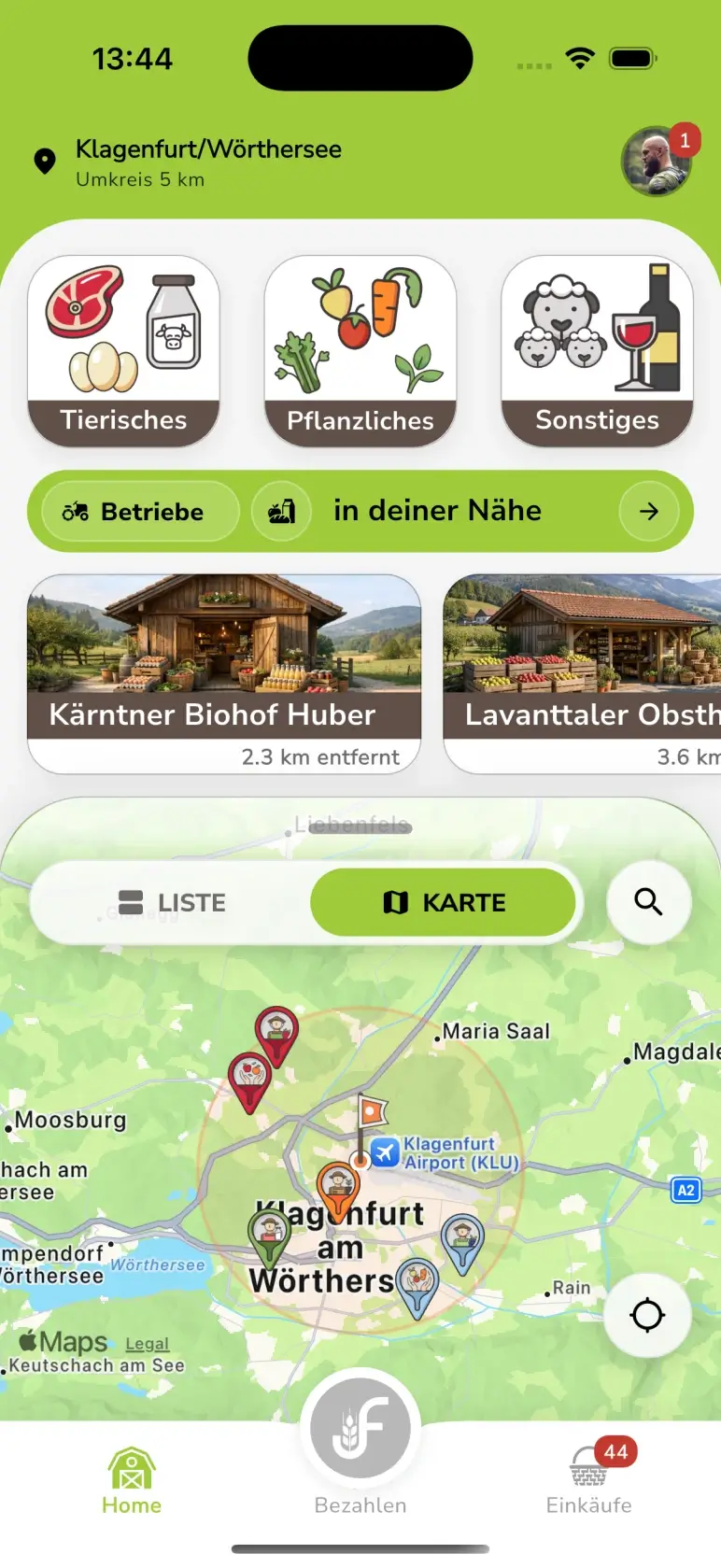721x1568 pixels.
Task: Open the map search magnifier
Action: [x=648, y=902]
